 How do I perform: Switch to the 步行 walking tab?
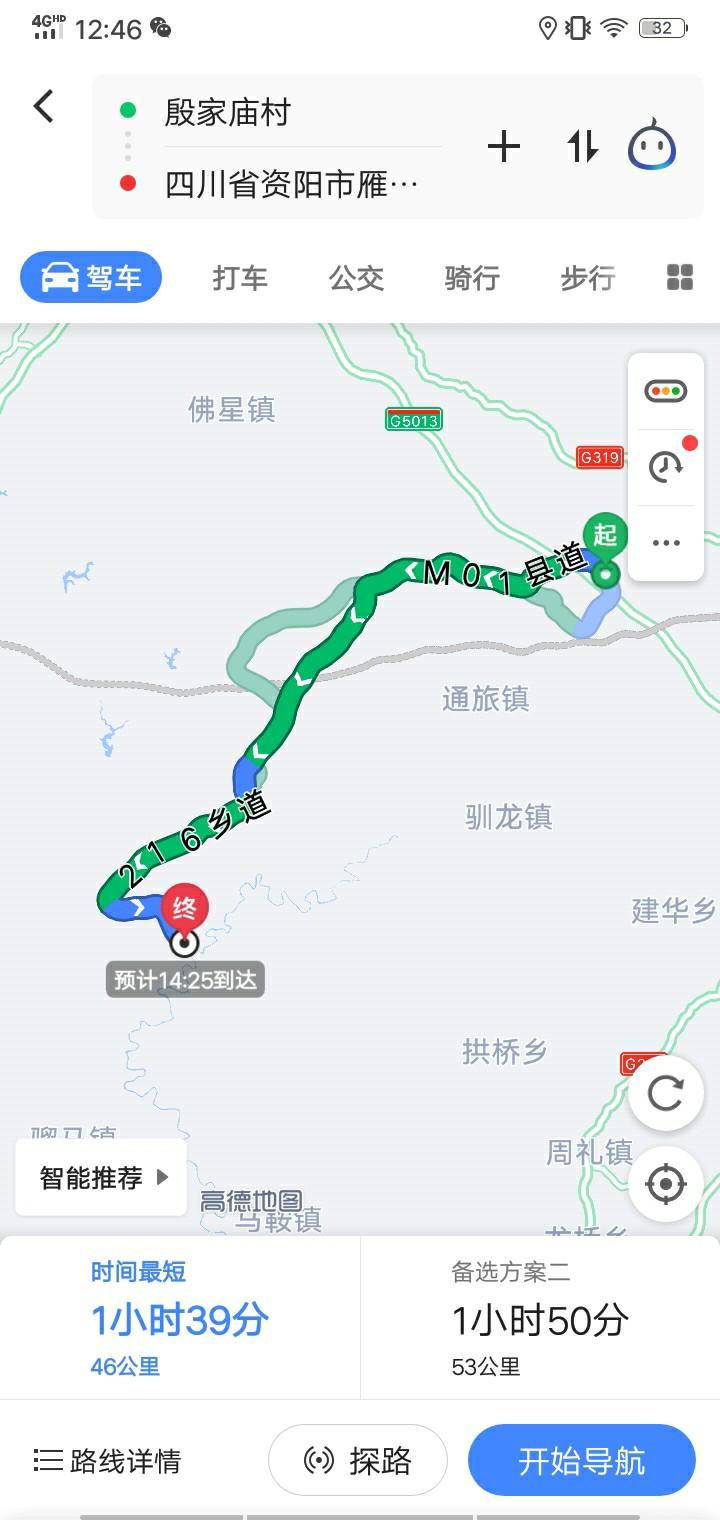587,278
